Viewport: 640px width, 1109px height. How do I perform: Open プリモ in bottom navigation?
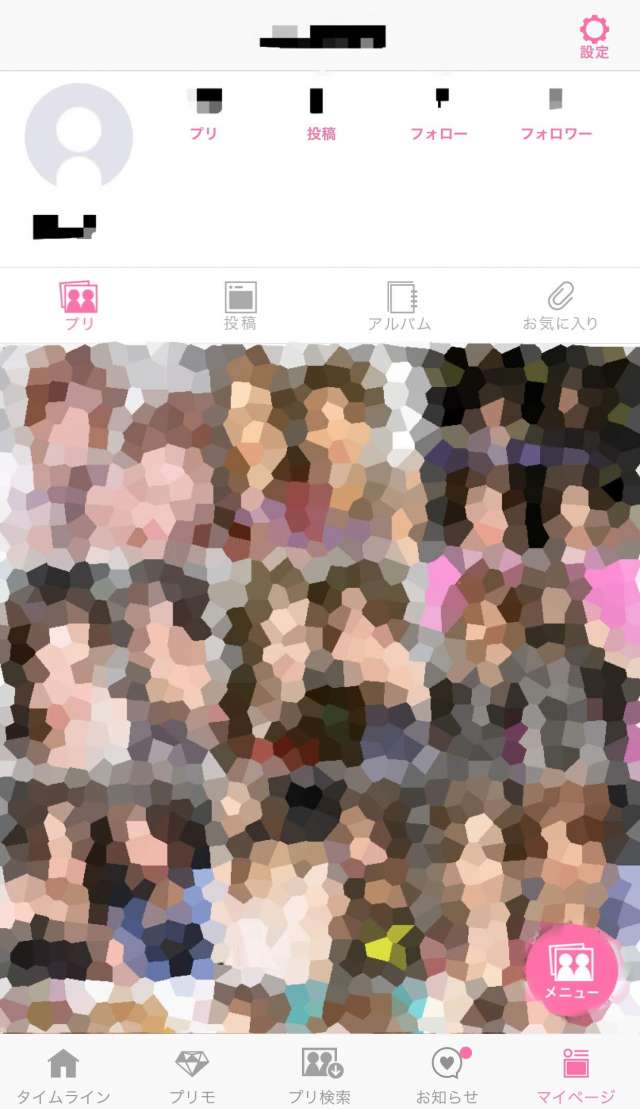coord(191,1075)
